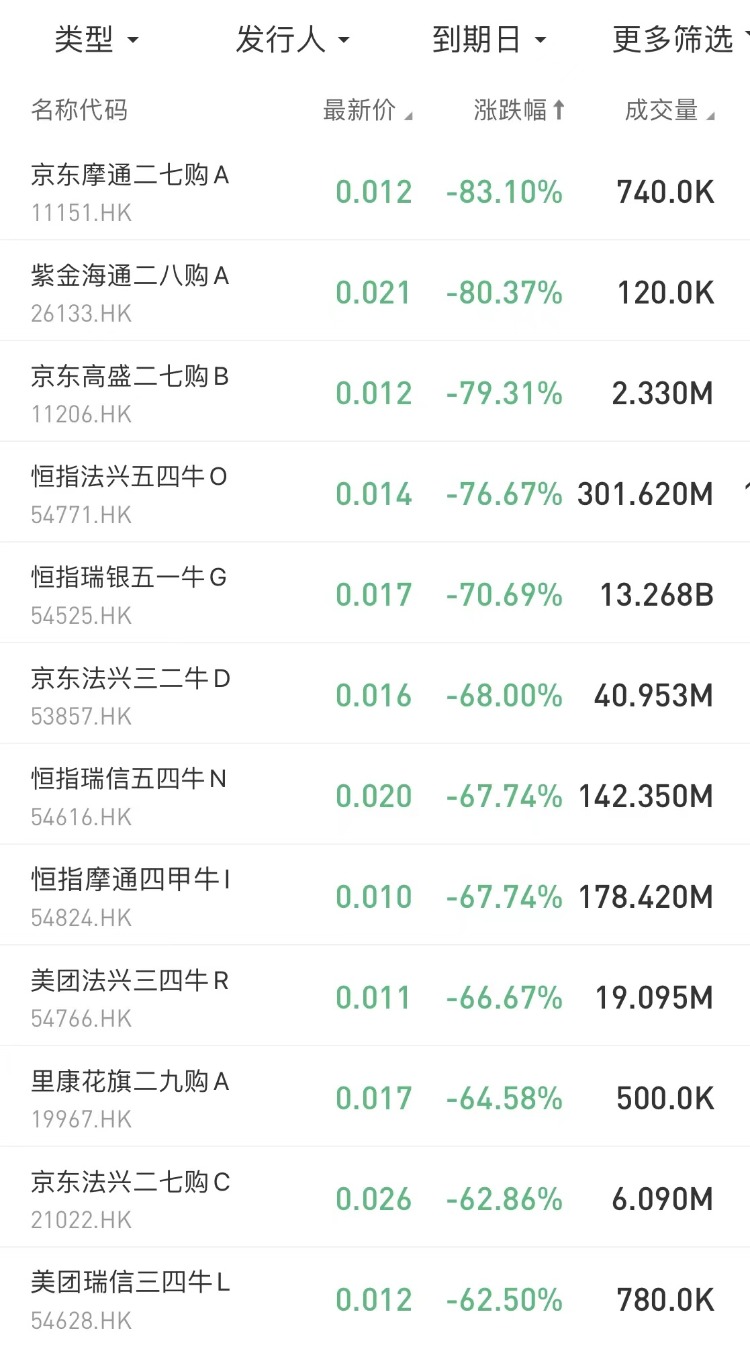Select 里康花旗二九购A 19967.HK
Viewport: 750px width, 1345px height.
pyautogui.click(x=375, y=1097)
